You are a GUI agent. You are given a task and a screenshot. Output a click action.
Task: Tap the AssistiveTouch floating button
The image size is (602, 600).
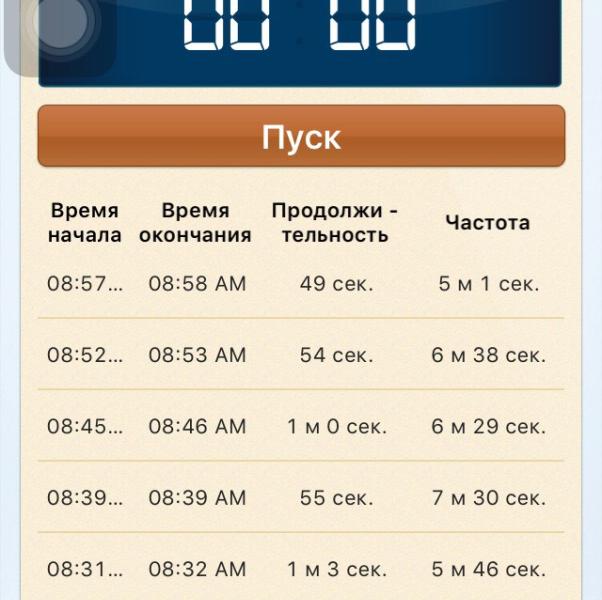60,35
